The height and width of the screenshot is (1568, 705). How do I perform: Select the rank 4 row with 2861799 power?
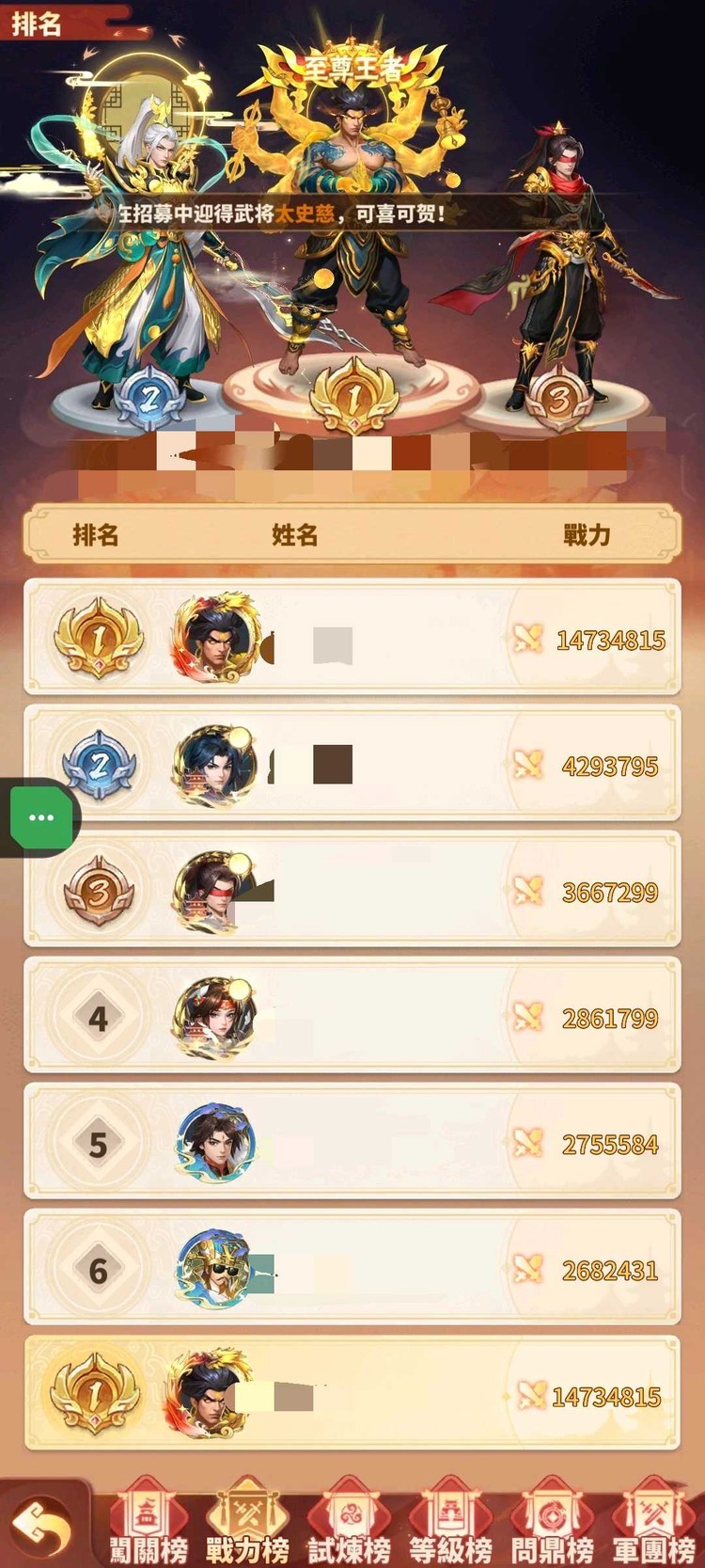click(x=352, y=1017)
